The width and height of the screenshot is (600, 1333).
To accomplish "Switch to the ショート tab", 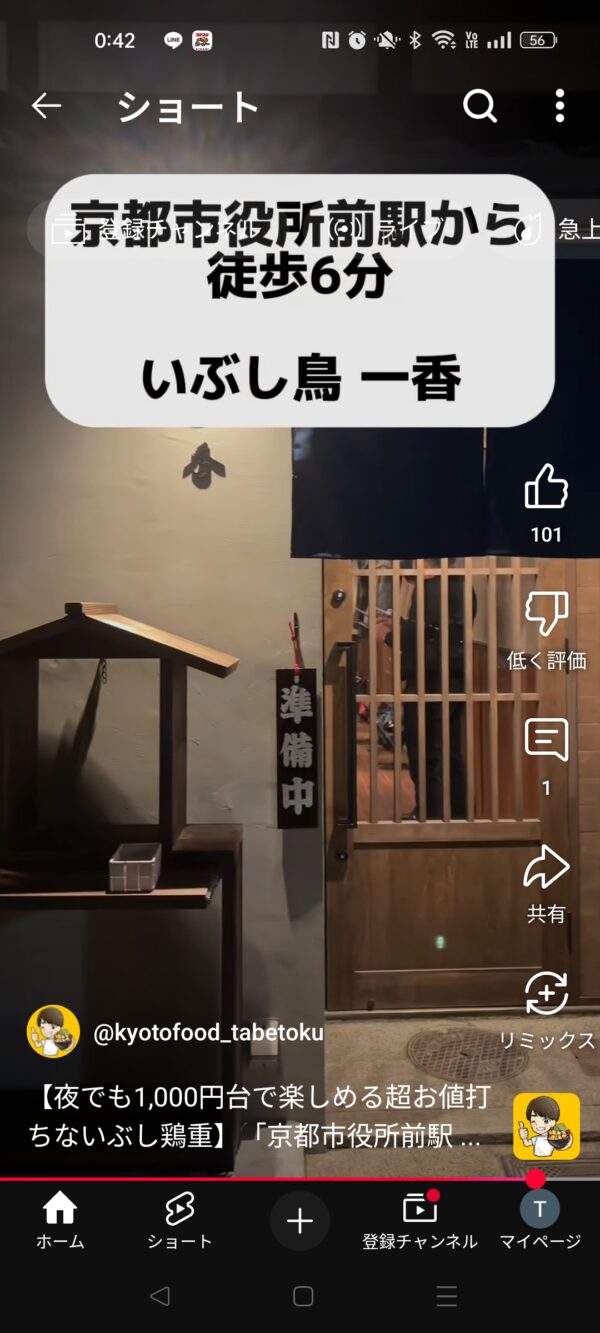I will point(179,1222).
